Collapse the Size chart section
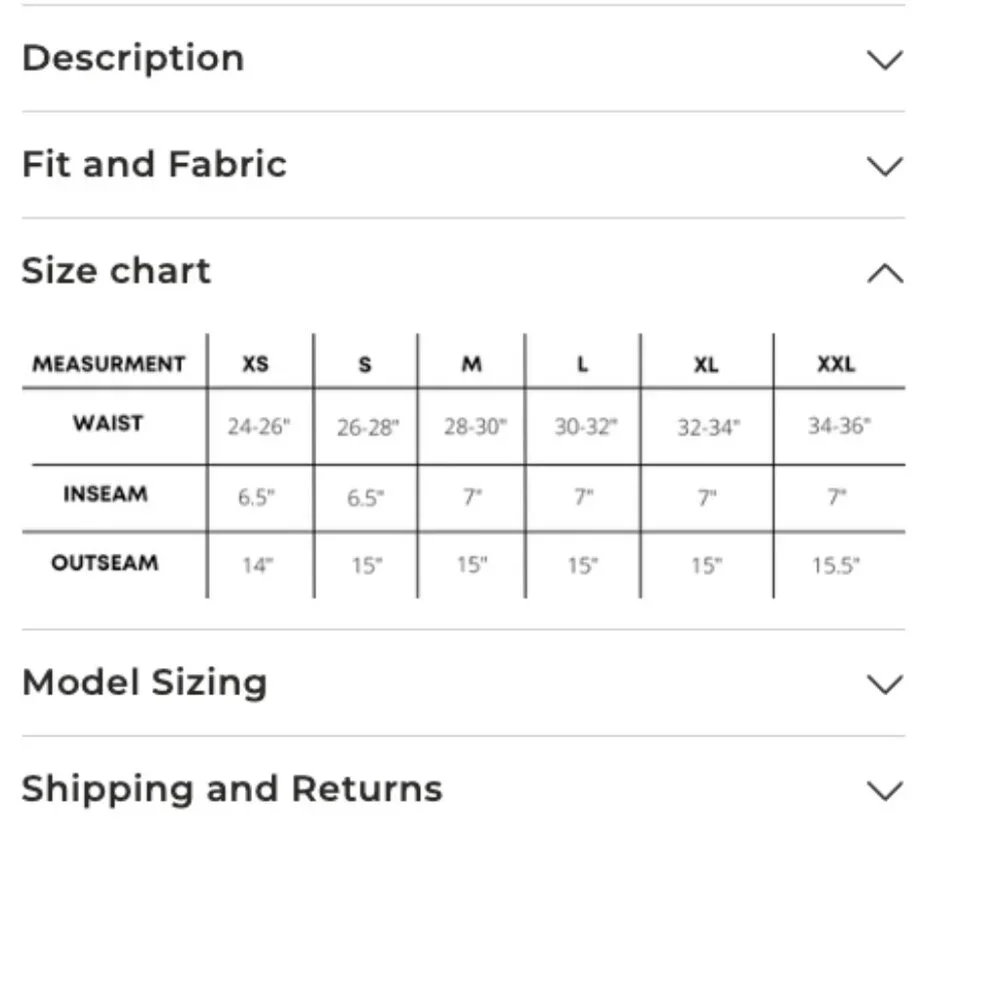The width and height of the screenshot is (1000, 1000). point(884,272)
